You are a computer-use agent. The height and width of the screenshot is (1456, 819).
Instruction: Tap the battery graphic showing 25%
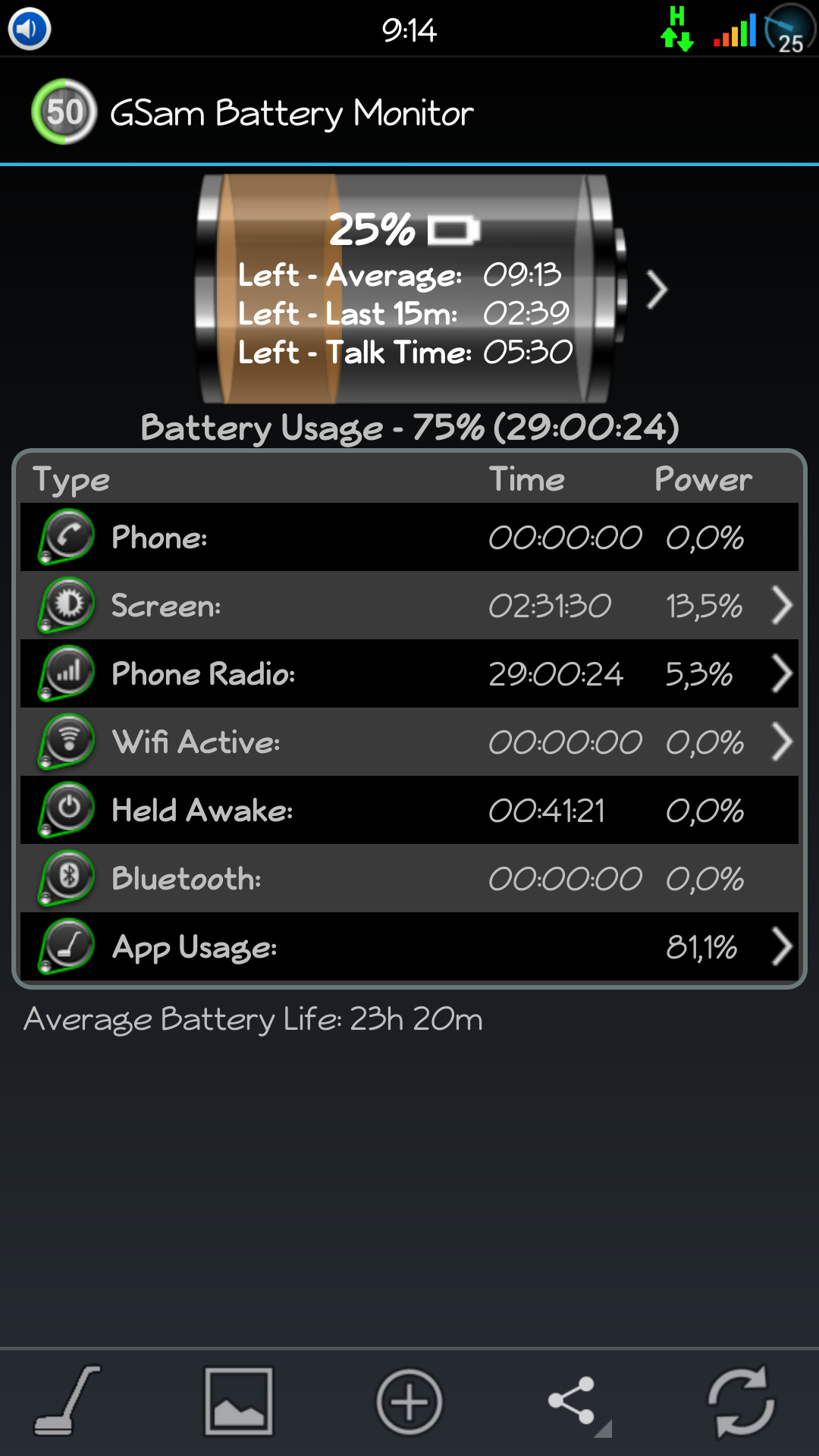click(x=410, y=289)
